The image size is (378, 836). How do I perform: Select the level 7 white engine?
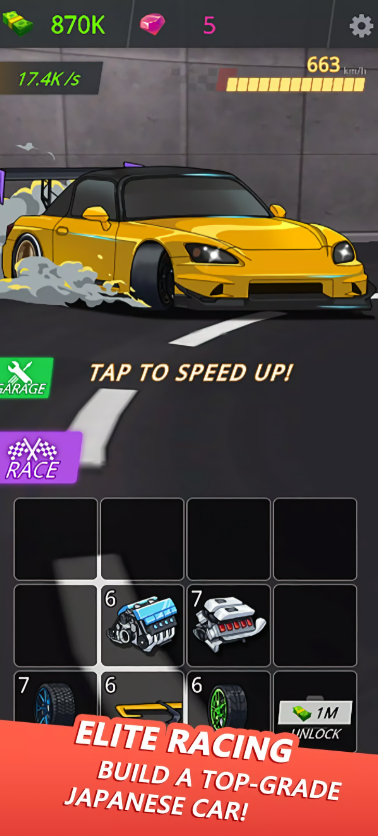click(229, 625)
